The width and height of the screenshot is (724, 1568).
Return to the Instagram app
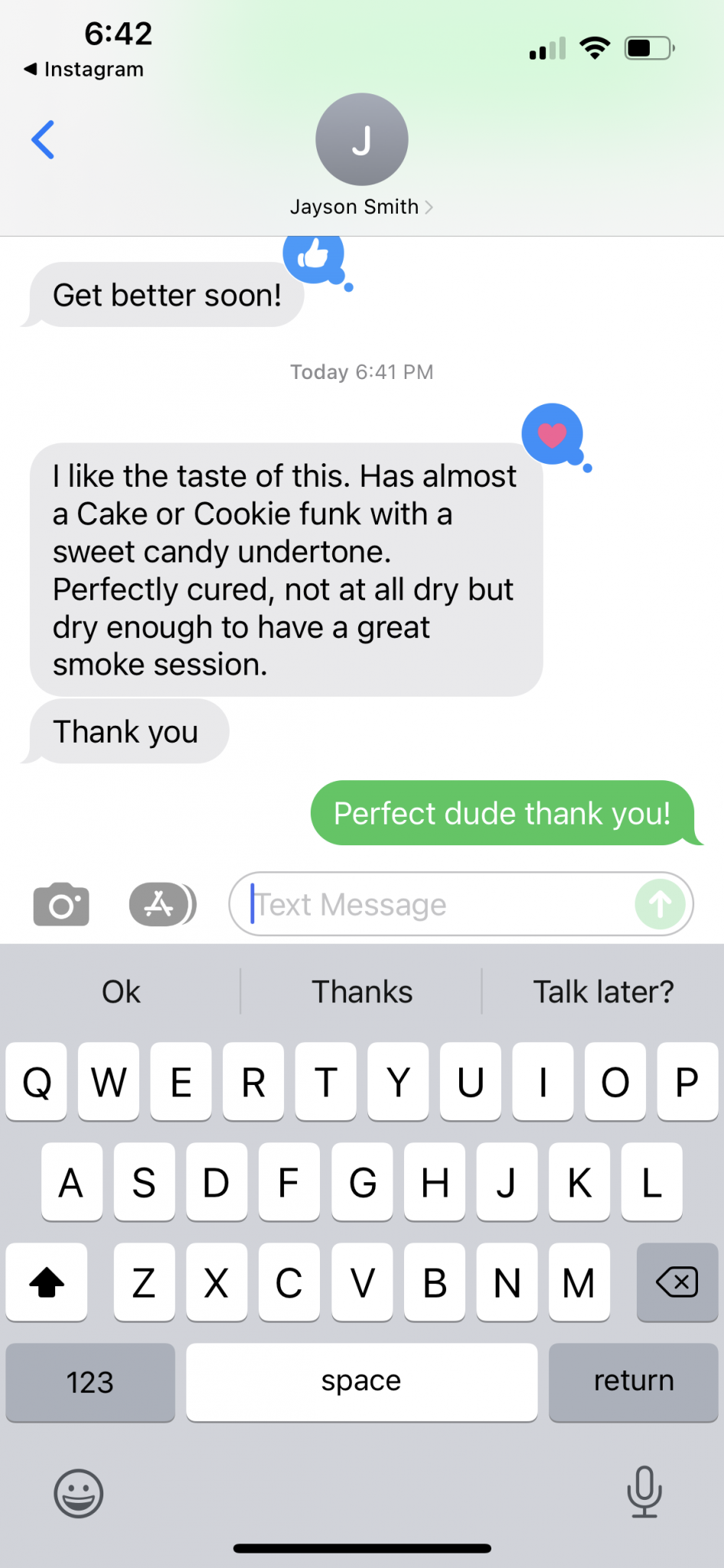pos(84,69)
